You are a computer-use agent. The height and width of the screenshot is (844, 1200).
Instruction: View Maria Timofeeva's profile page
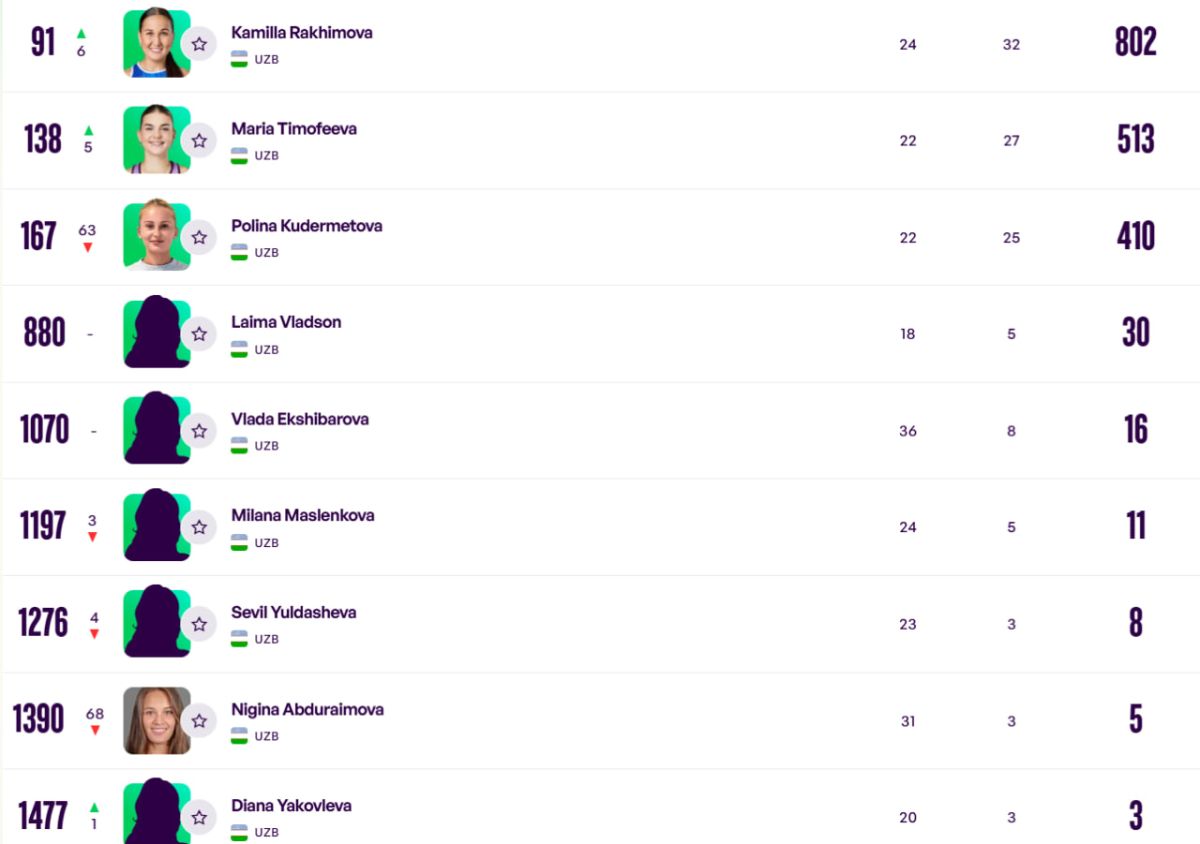tap(293, 129)
